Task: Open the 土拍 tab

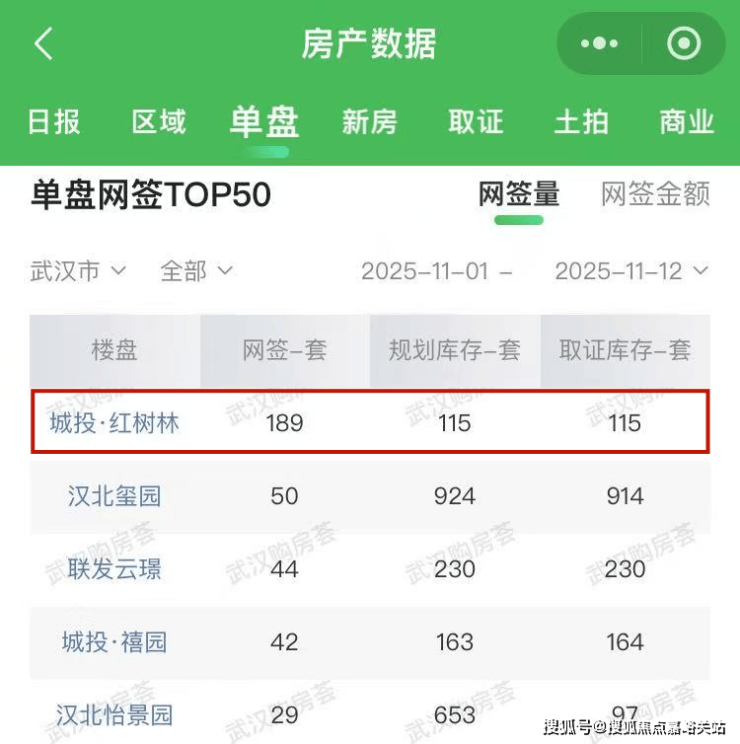Action: (x=581, y=122)
